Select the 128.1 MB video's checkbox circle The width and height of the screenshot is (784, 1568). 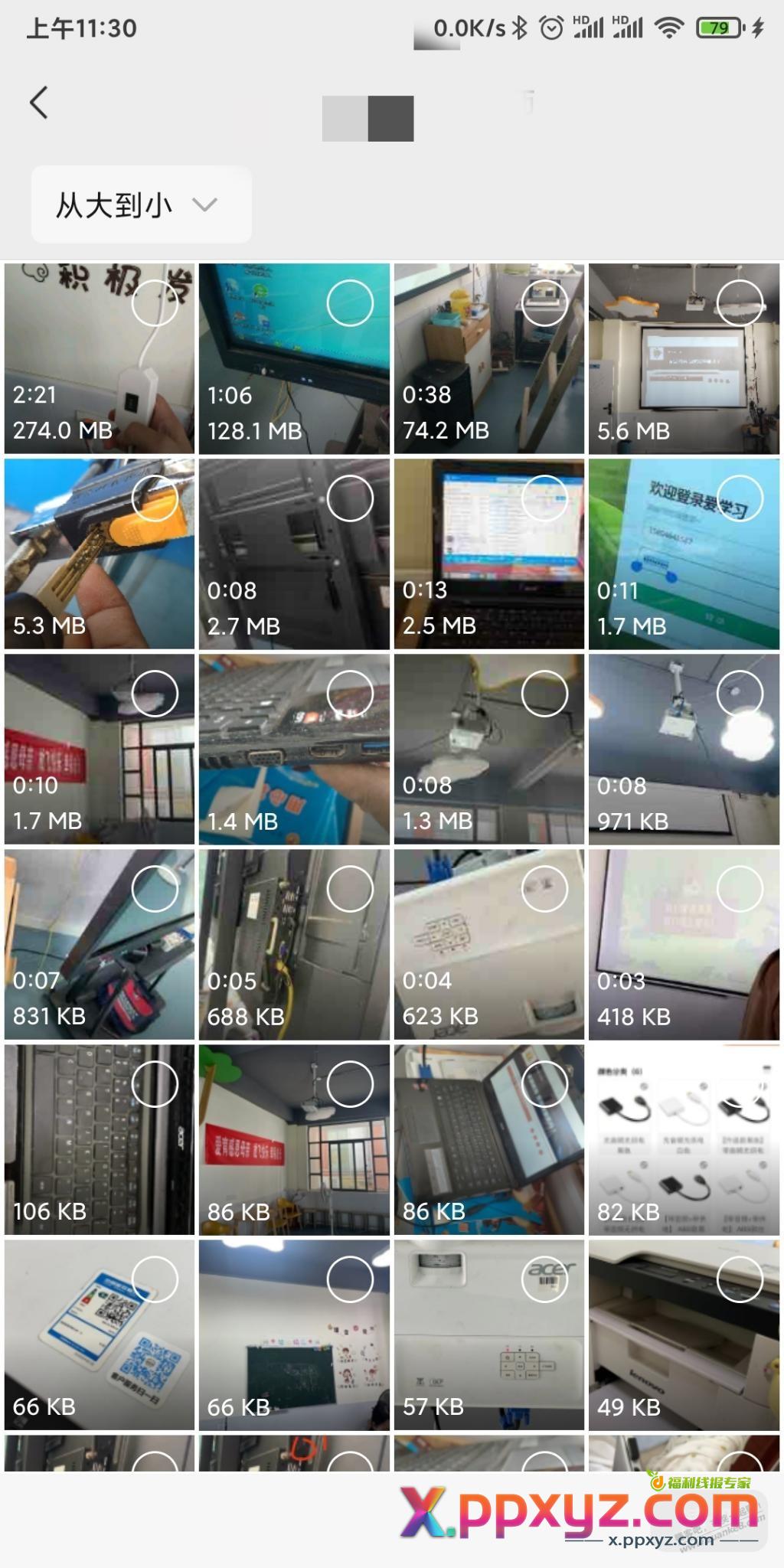pos(349,303)
